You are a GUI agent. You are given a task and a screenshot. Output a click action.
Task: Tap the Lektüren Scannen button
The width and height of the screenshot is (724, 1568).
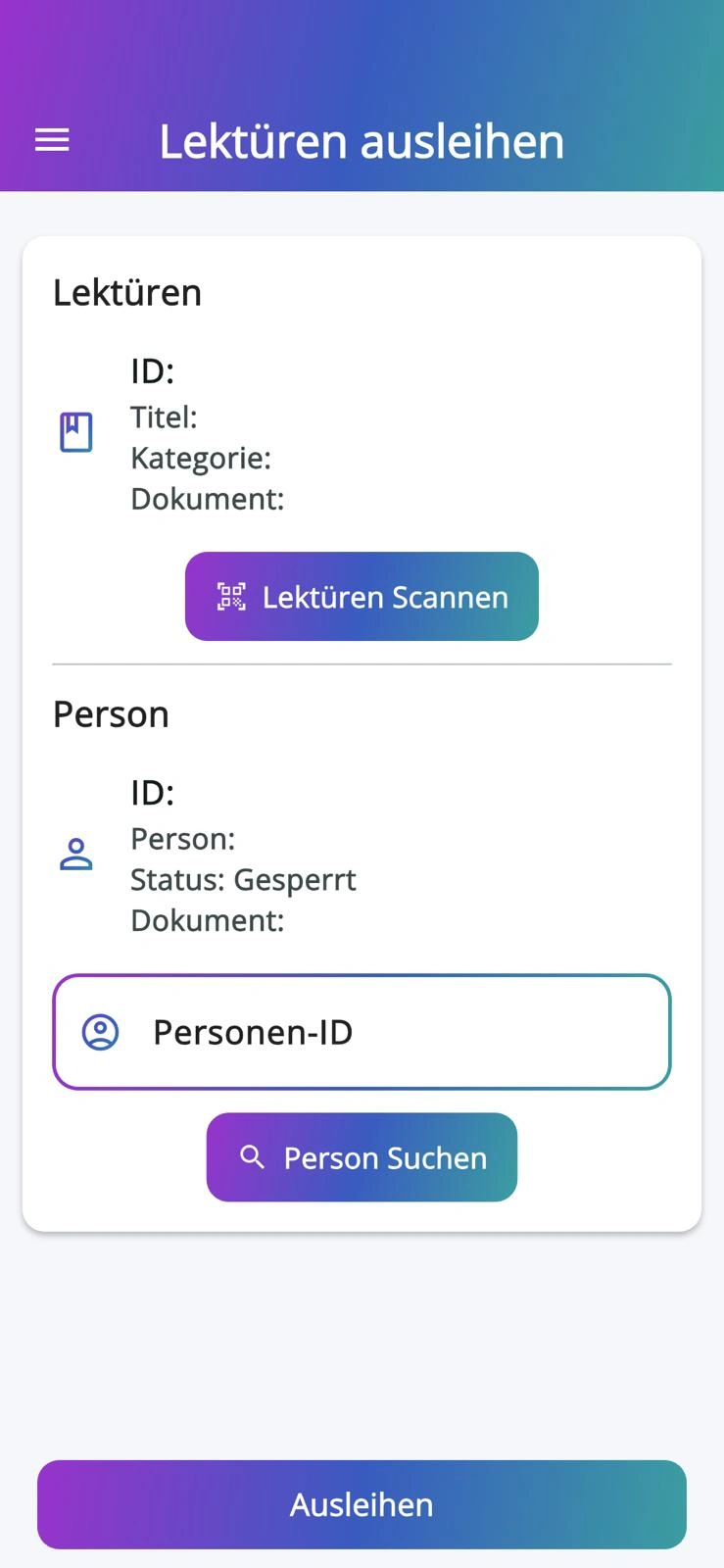[362, 597]
